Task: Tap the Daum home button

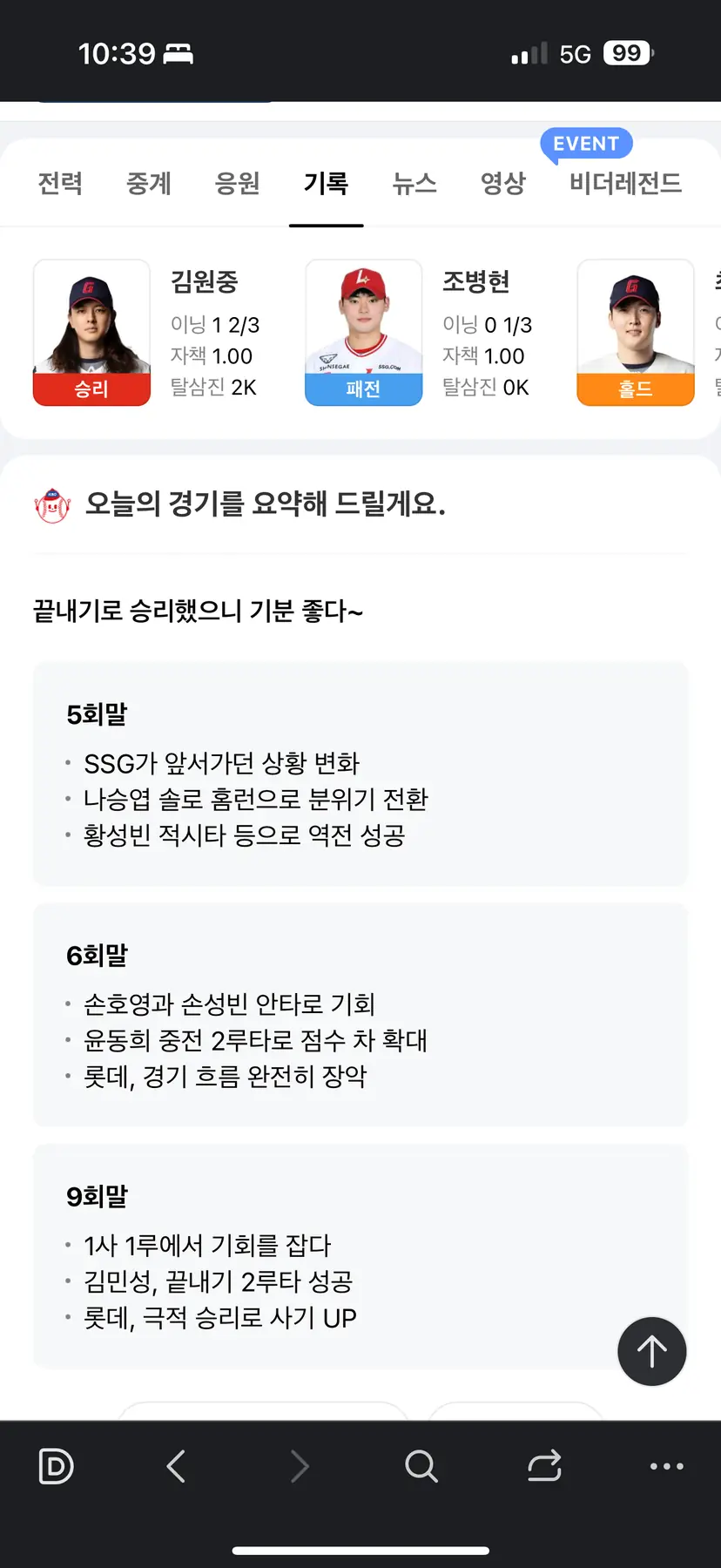Action: [57, 1466]
